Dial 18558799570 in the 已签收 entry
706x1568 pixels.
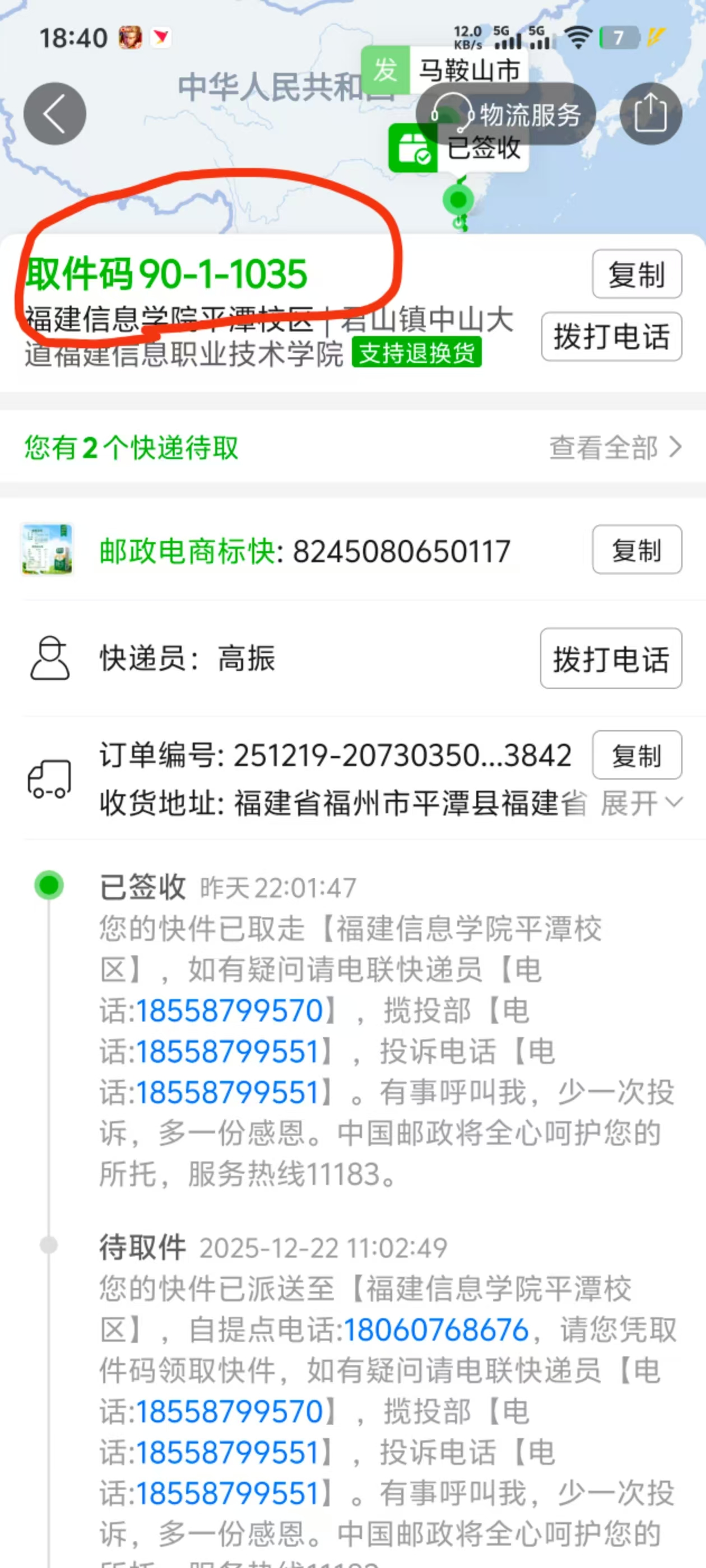(229, 1010)
